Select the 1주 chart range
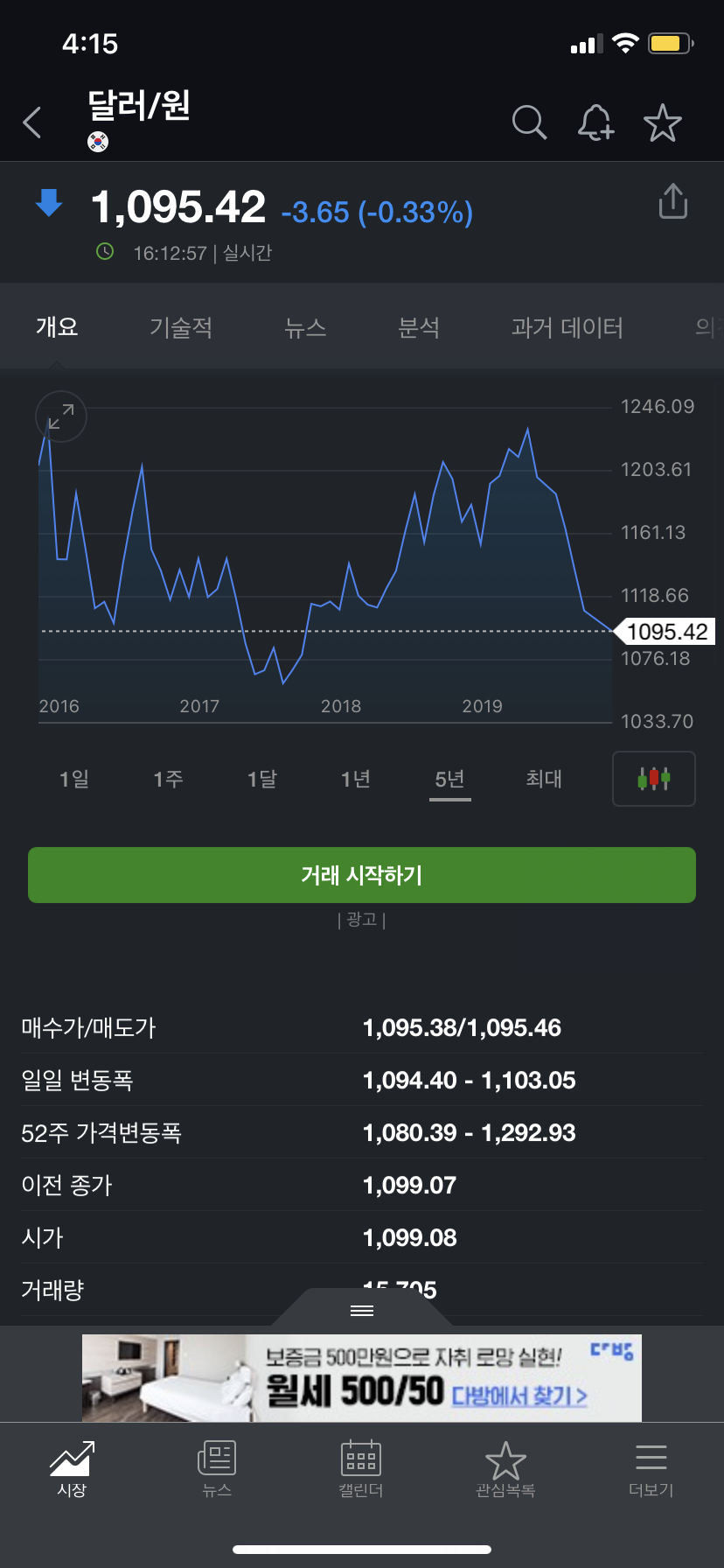The width and height of the screenshot is (724, 1568). [x=168, y=779]
